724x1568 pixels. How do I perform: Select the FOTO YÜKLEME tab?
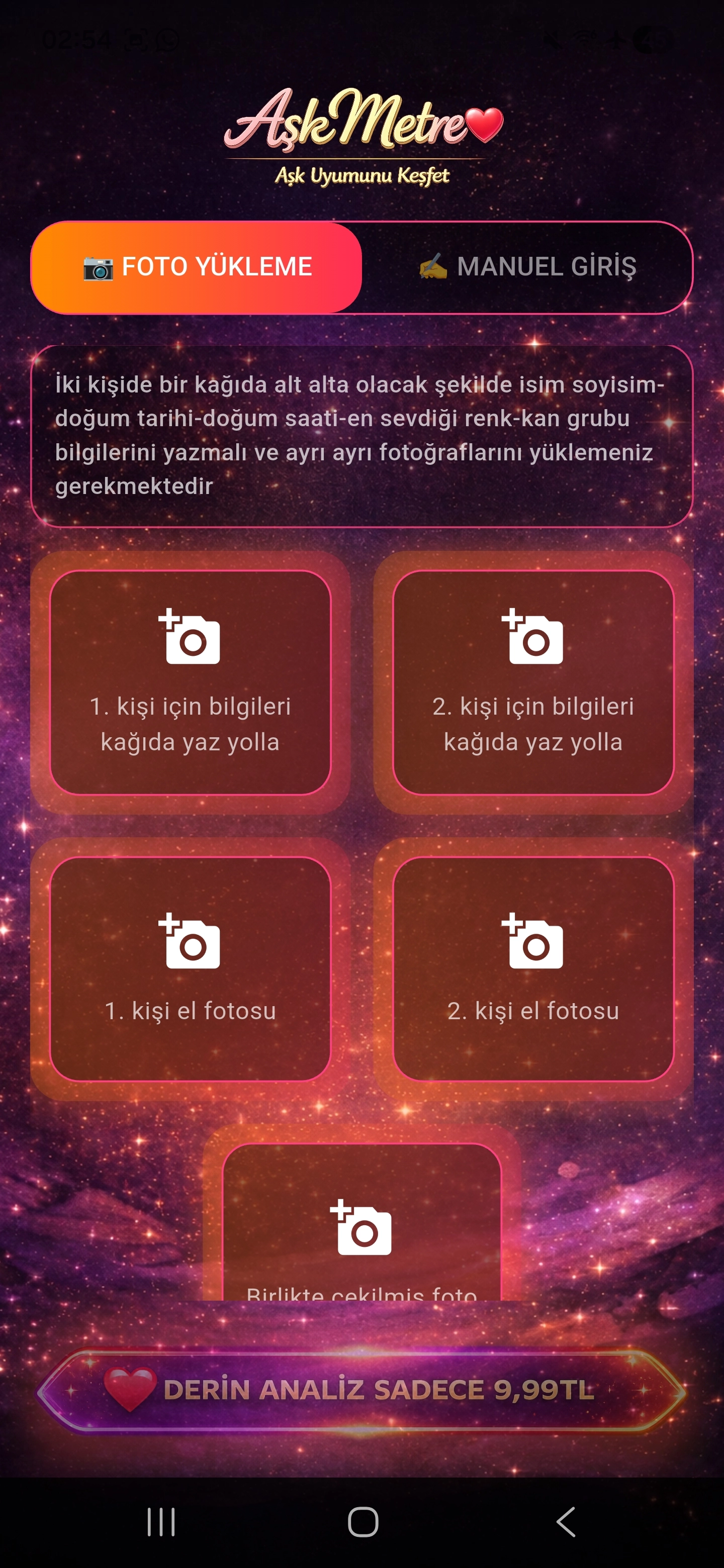pyautogui.click(x=197, y=266)
